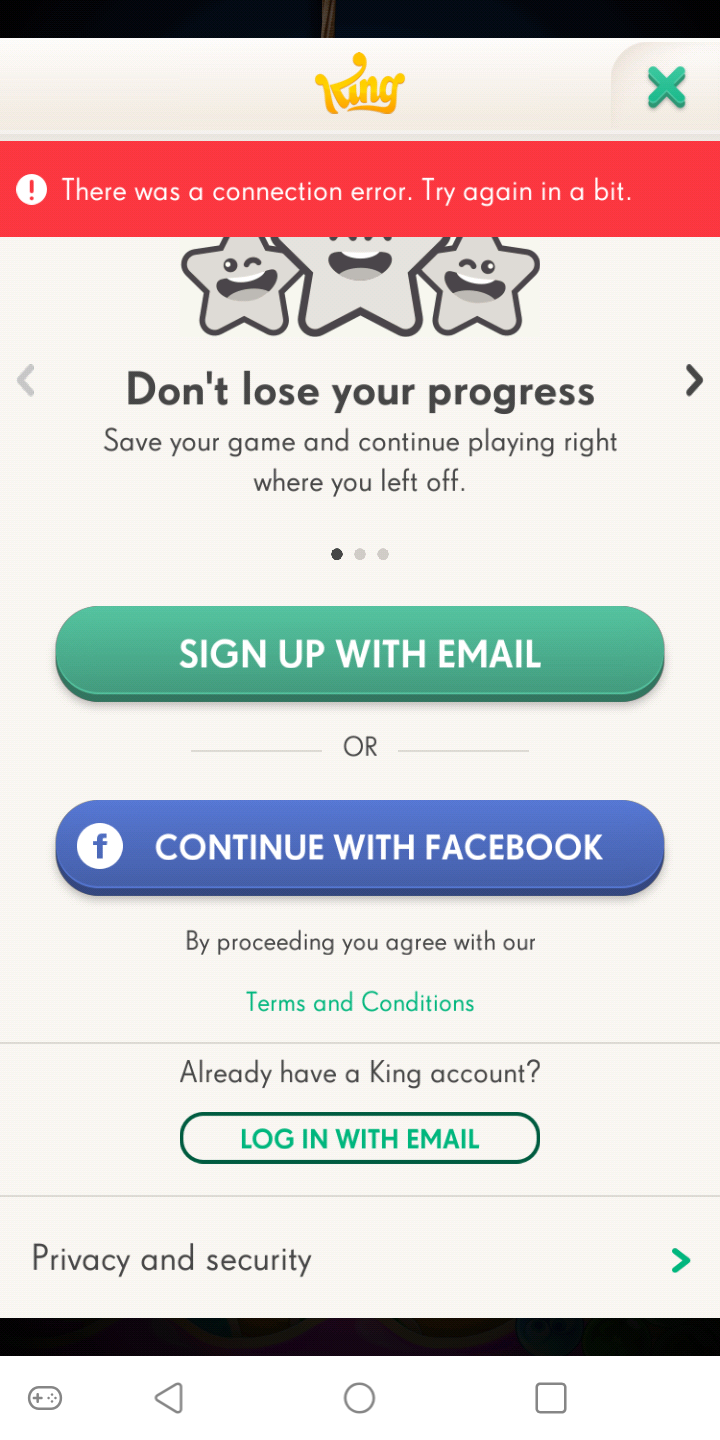Continue with Facebook
This screenshot has width=720, height=1440.
click(360, 847)
